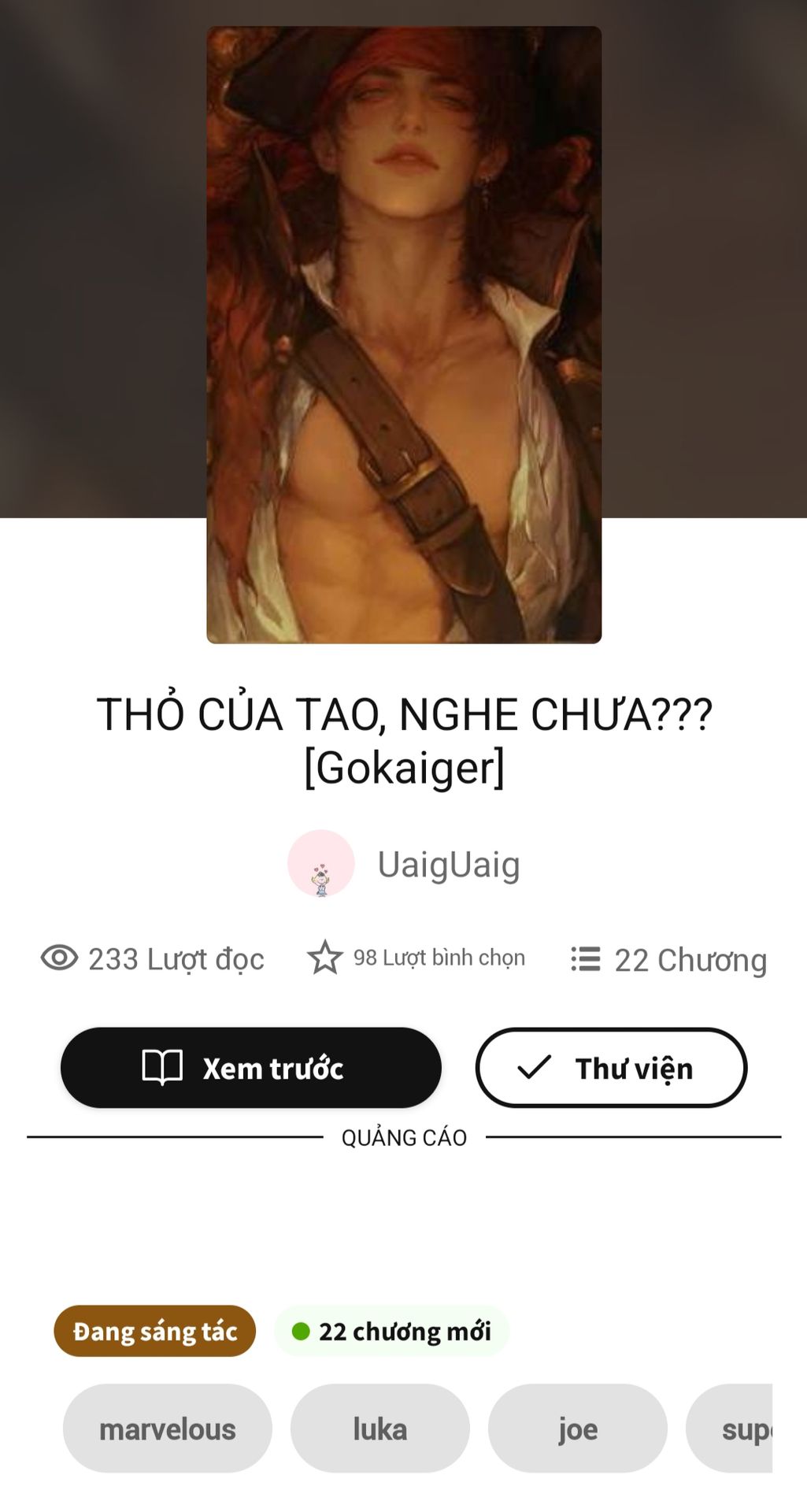Open author UaigUaig's profile
The image size is (807, 1512).
[447, 865]
